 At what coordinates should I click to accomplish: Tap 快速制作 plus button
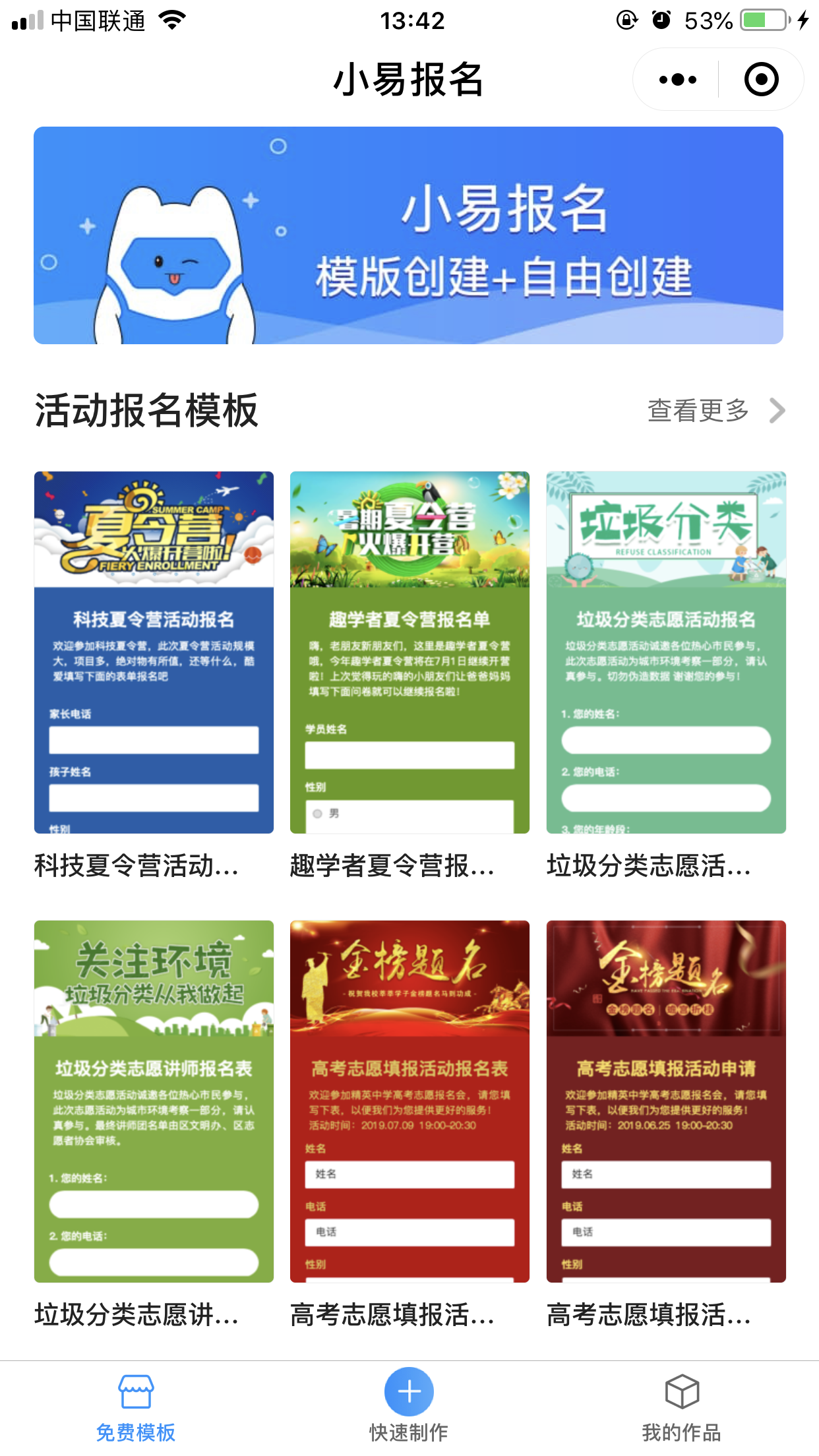[x=409, y=1392]
